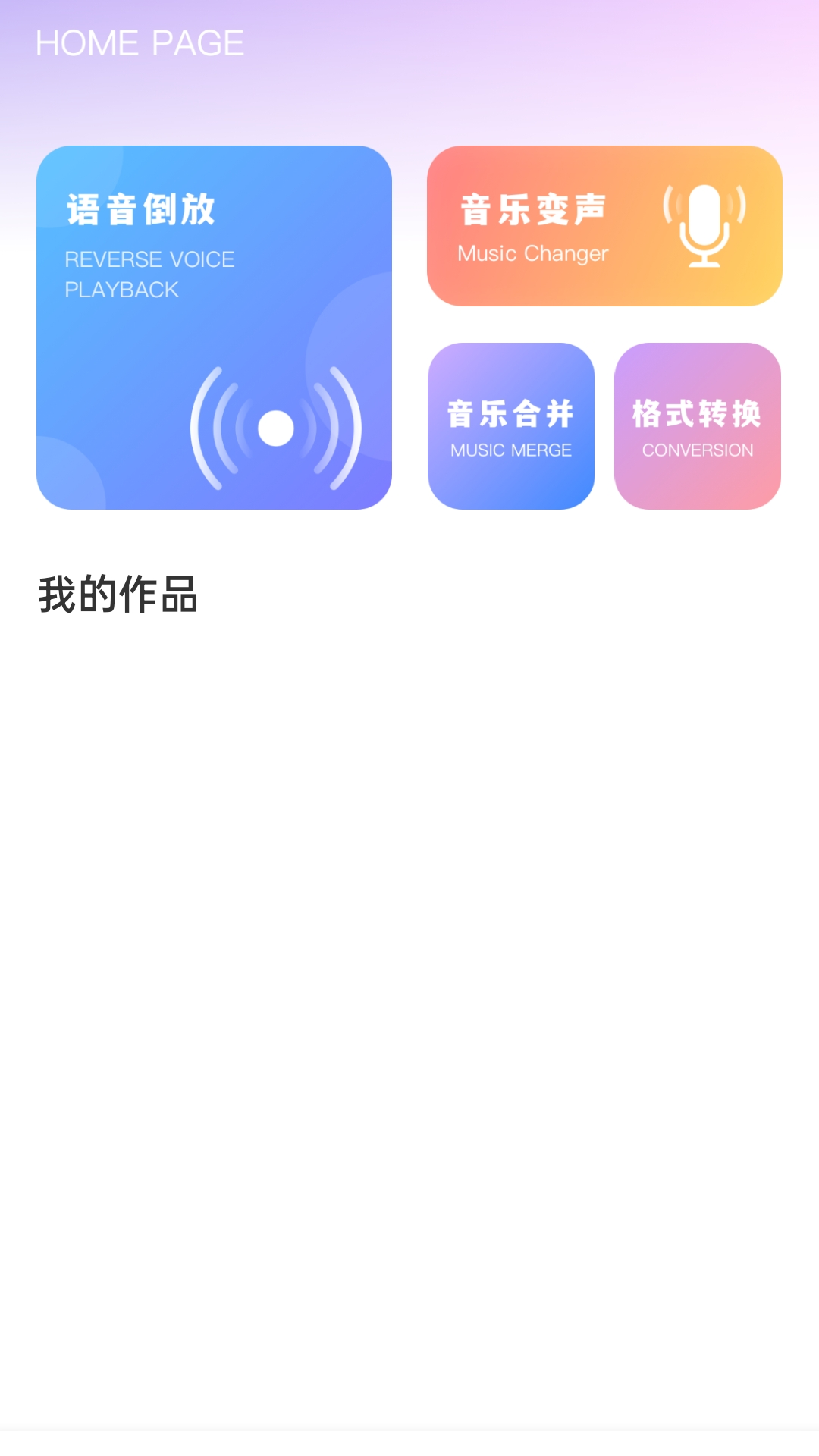Image resolution: width=819 pixels, height=1456 pixels.
Task: Open the Music Changer card
Action: pos(604,226)
